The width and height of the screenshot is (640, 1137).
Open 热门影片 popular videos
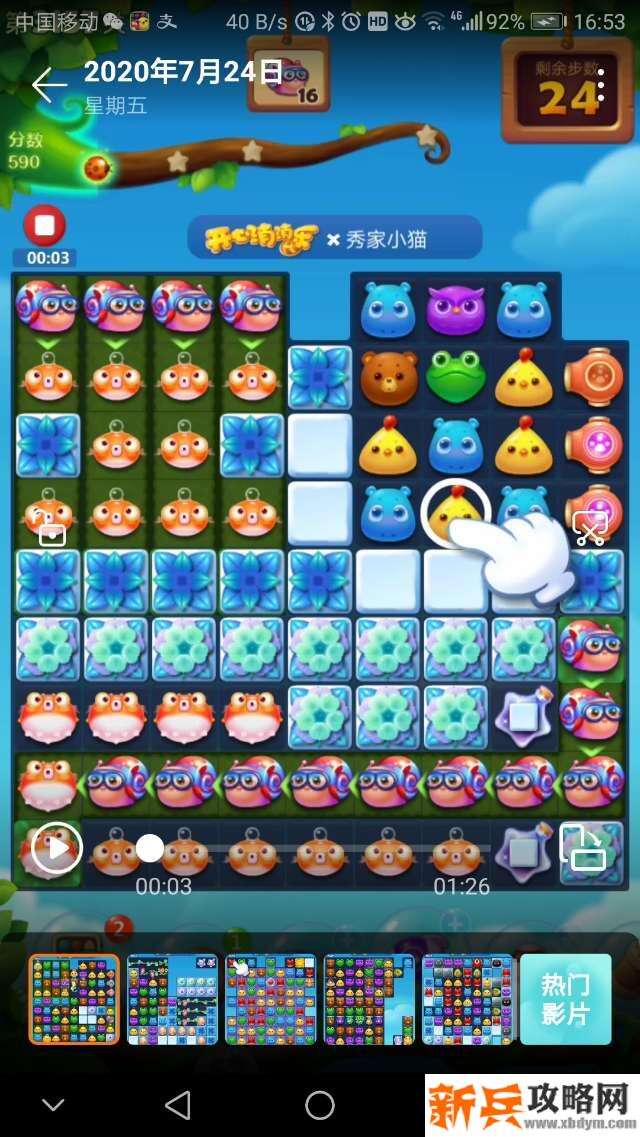(565, 999)
